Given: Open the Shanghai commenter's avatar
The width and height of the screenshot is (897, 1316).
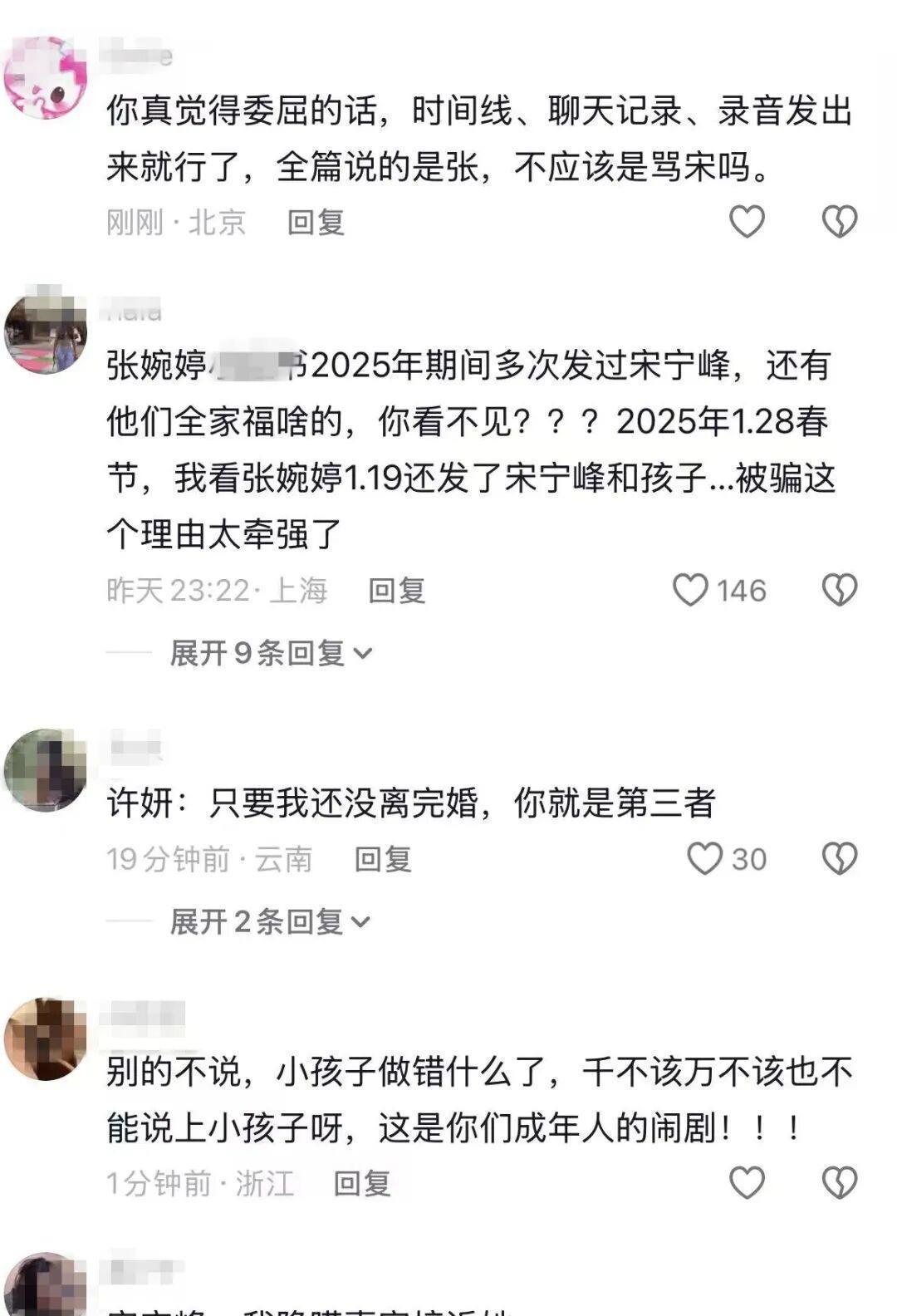Looking at the screenshot, I should (x=46, y=332).
